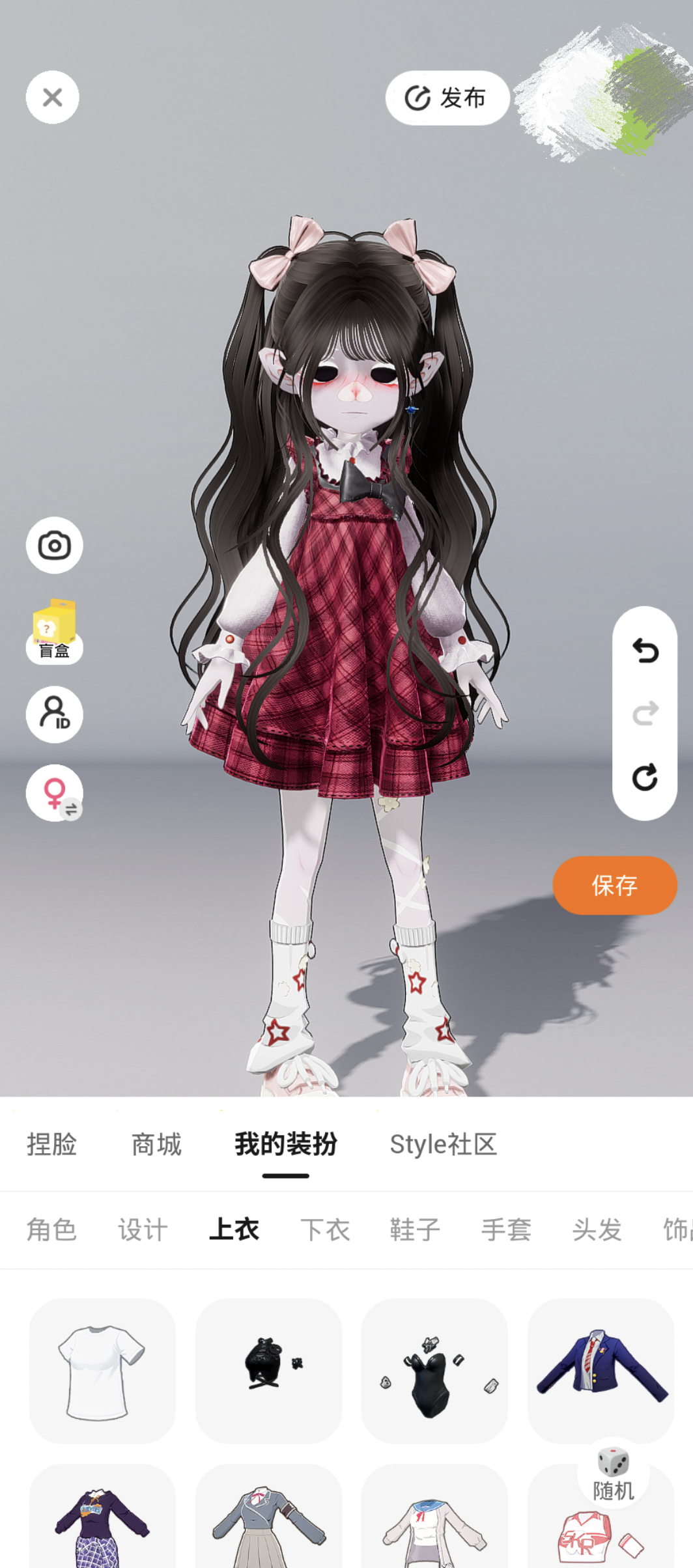Tap the 发布 publish button
693x1568 pixels.
447,98
